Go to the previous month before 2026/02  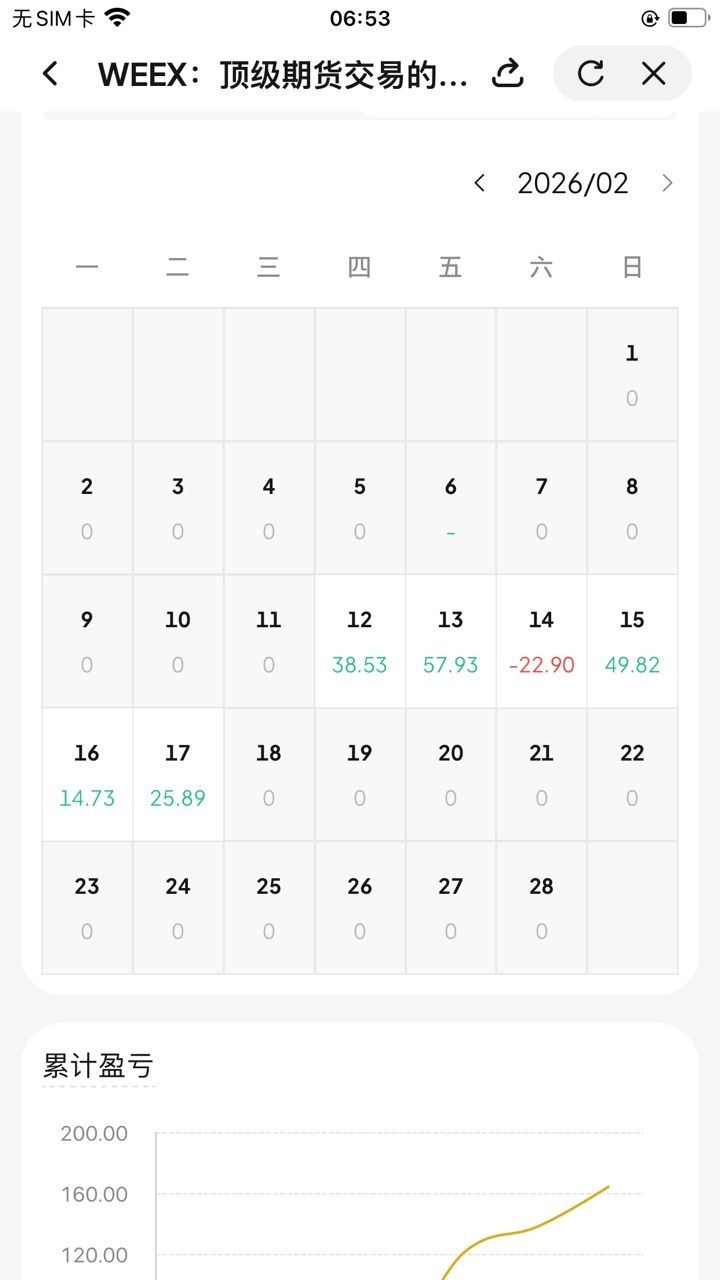[x=480, y=183]
